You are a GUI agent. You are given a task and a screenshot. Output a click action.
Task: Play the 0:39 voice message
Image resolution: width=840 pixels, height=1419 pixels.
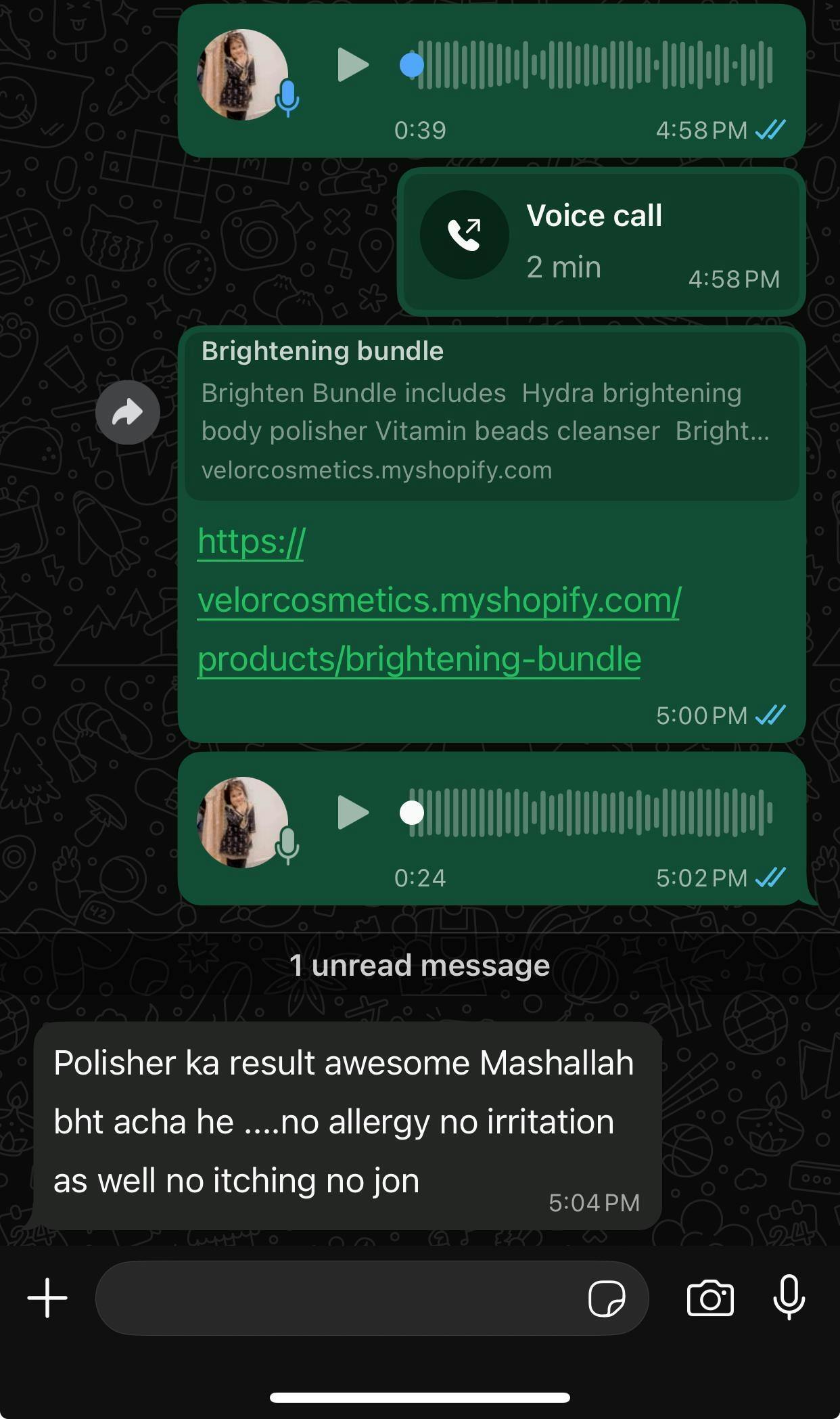(352, 65)
